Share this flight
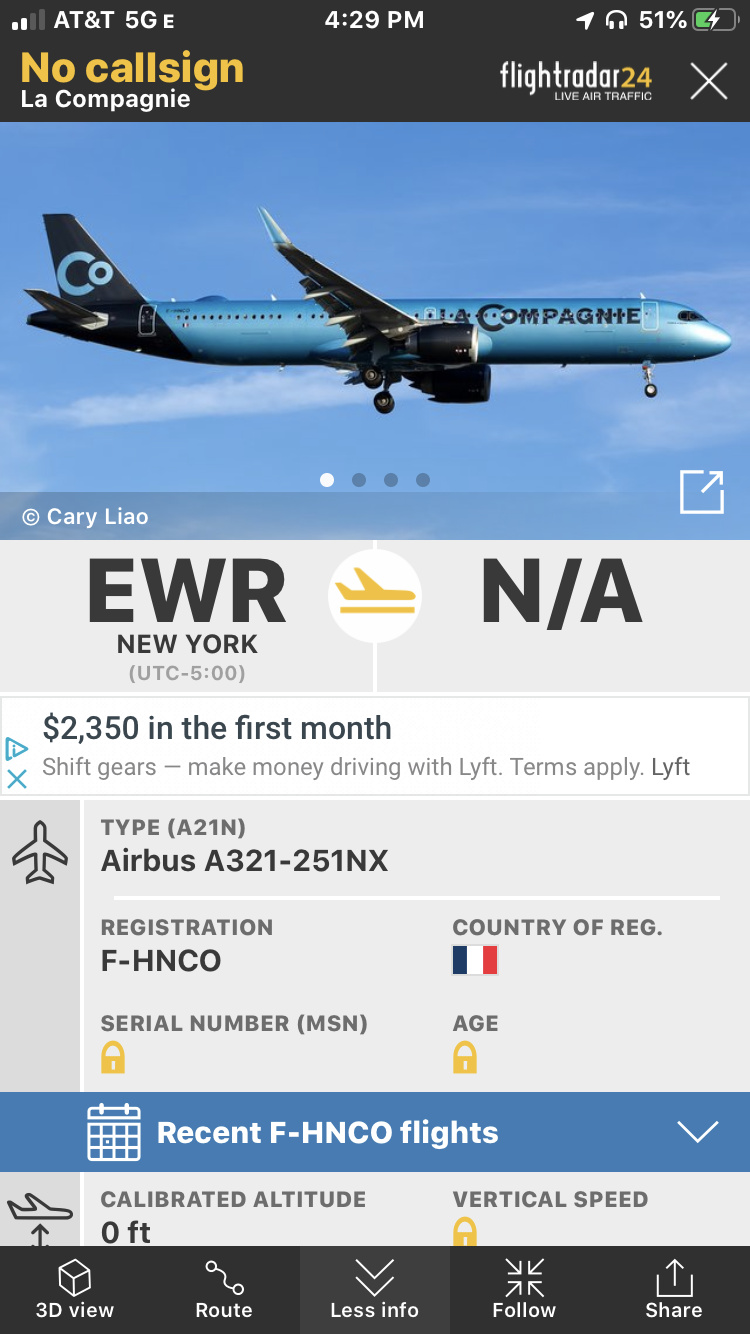 (x=673, y=1290)
